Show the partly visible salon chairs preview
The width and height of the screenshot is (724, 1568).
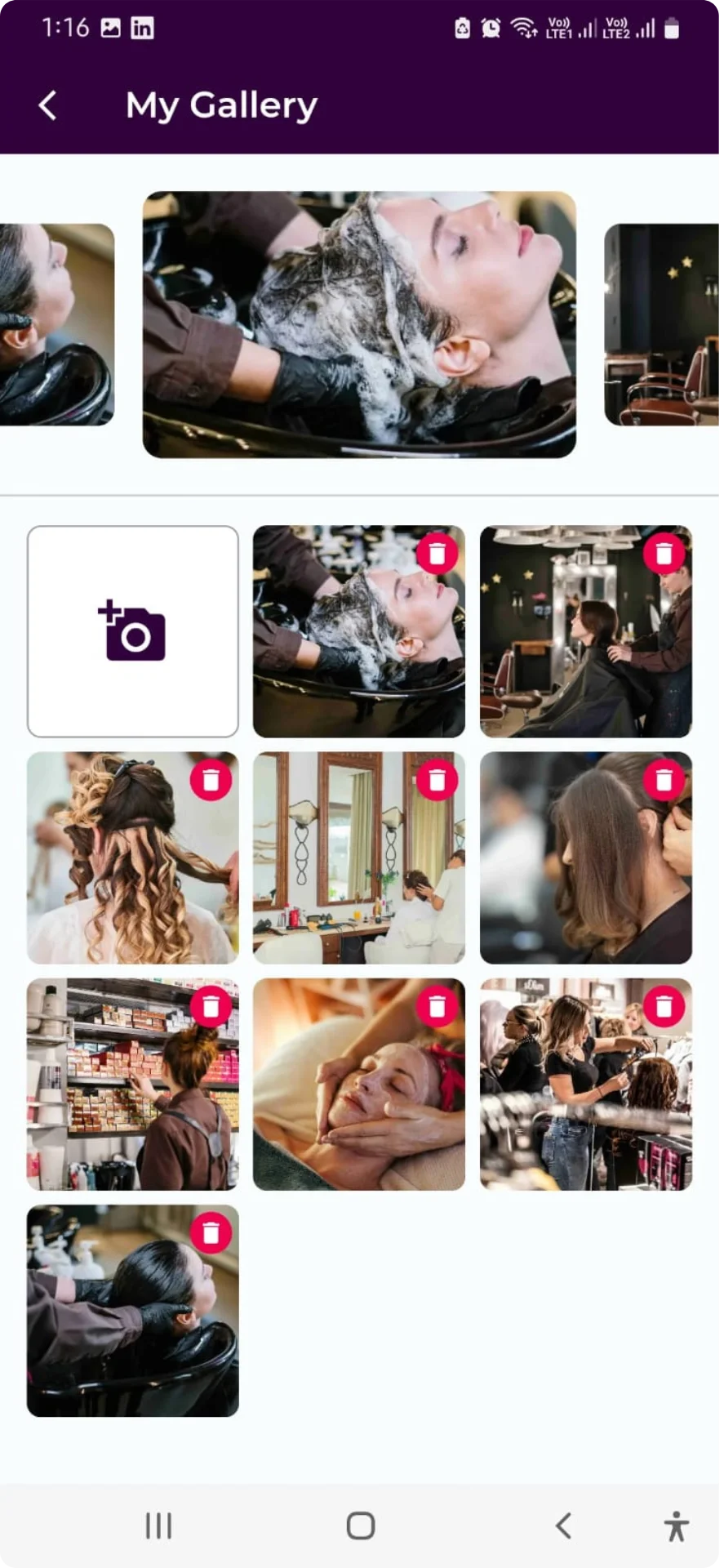coord(663,324)
